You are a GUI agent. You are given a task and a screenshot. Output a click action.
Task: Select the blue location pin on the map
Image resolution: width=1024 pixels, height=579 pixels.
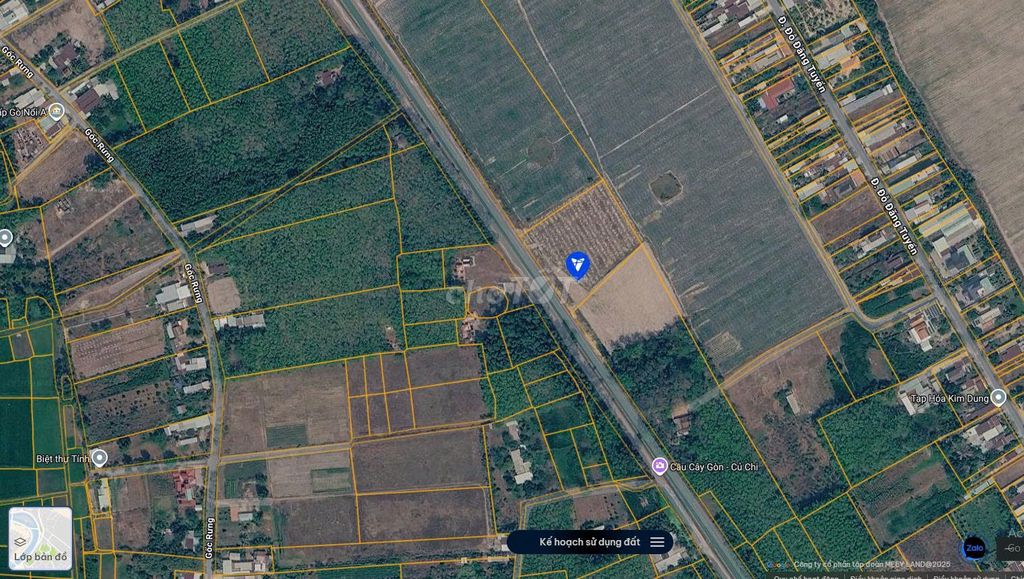pyautogui.click(x=577, y=265)
